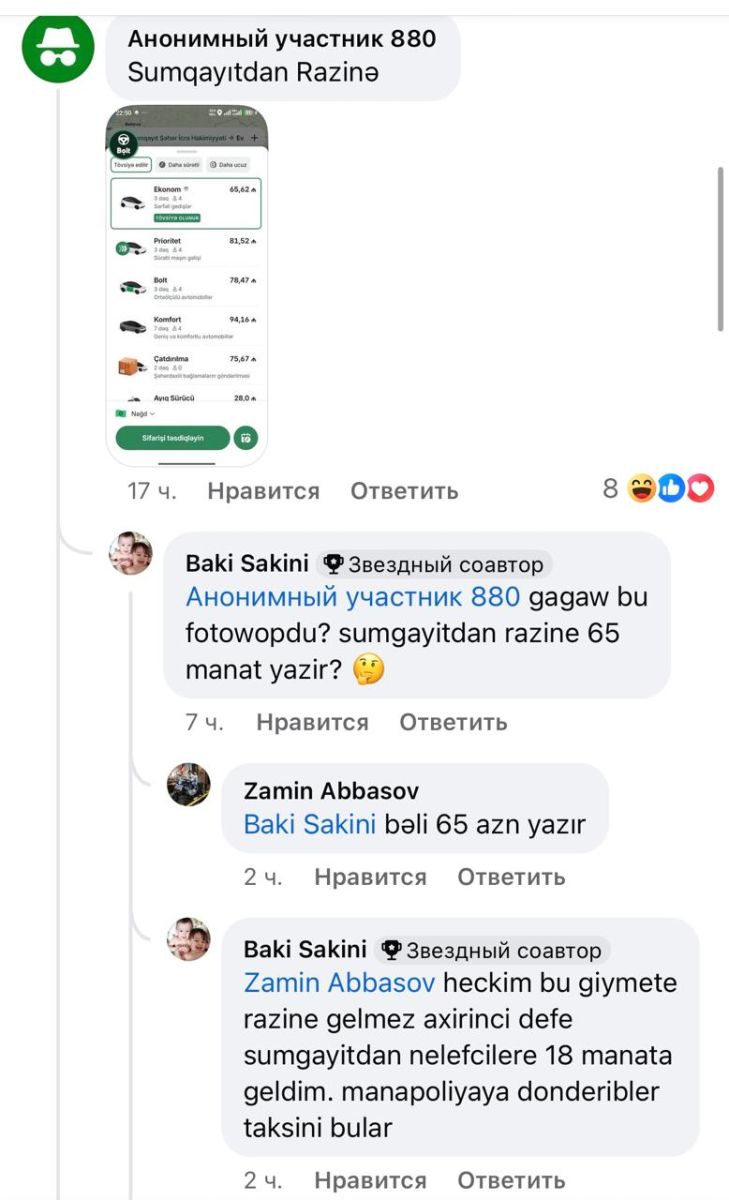Reply to Baki Sakini's comment about 18 manata
729x1200 pixels.
click(x=511, y=1181)
